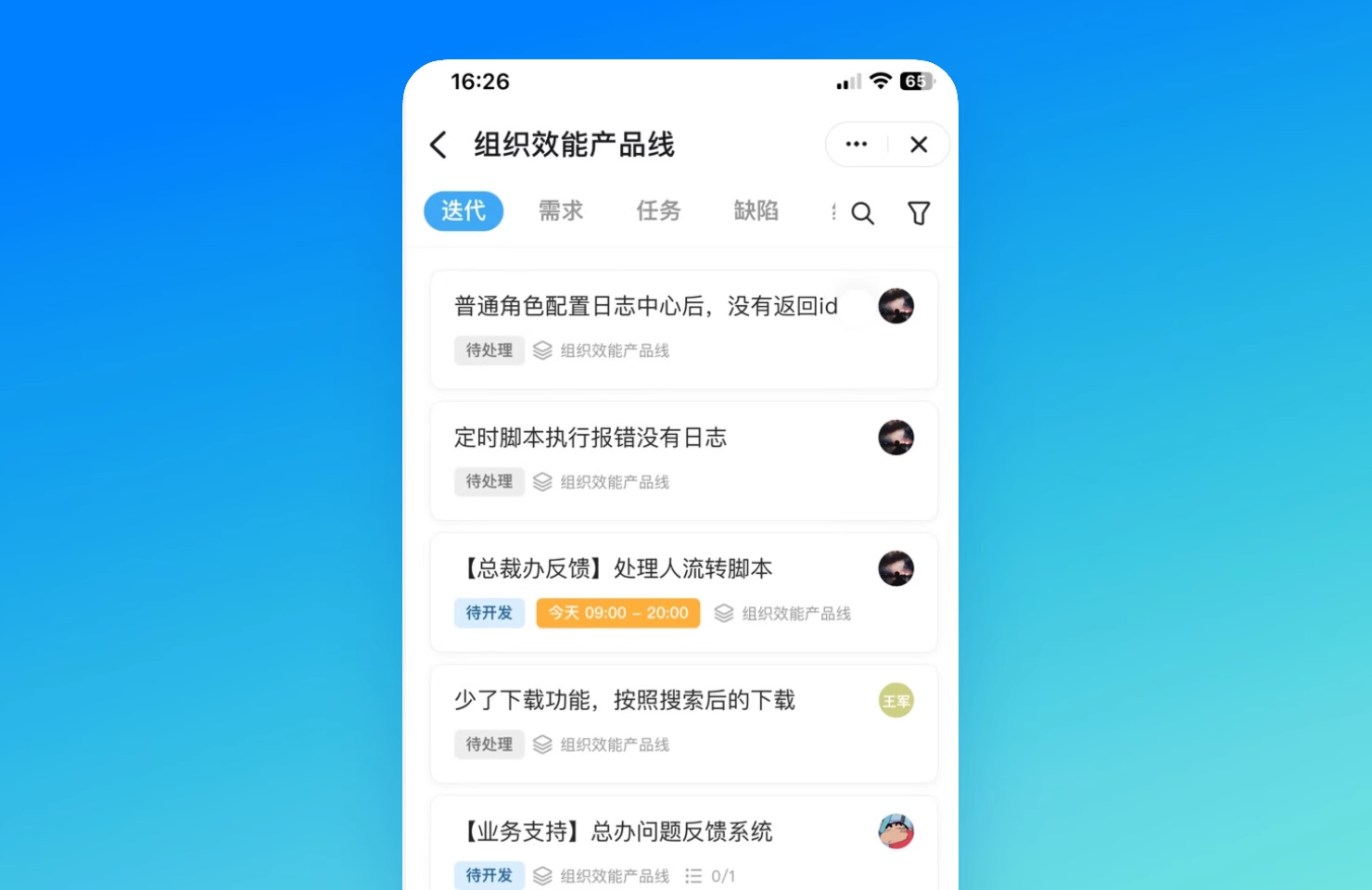This screenshot has width=1372, height=890.
Task: Open the filter funnel
Action: [x=919, y=213]
